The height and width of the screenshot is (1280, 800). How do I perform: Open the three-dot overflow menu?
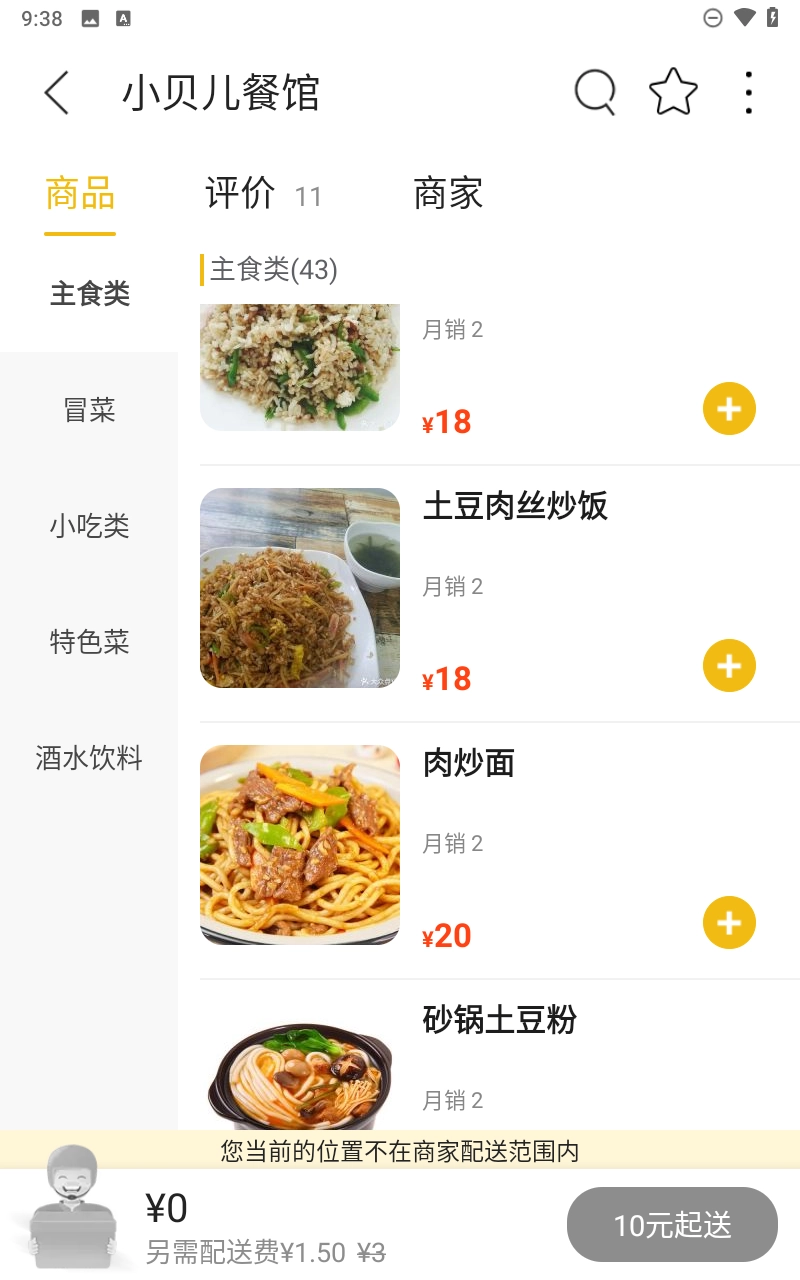tap(748, 91)
